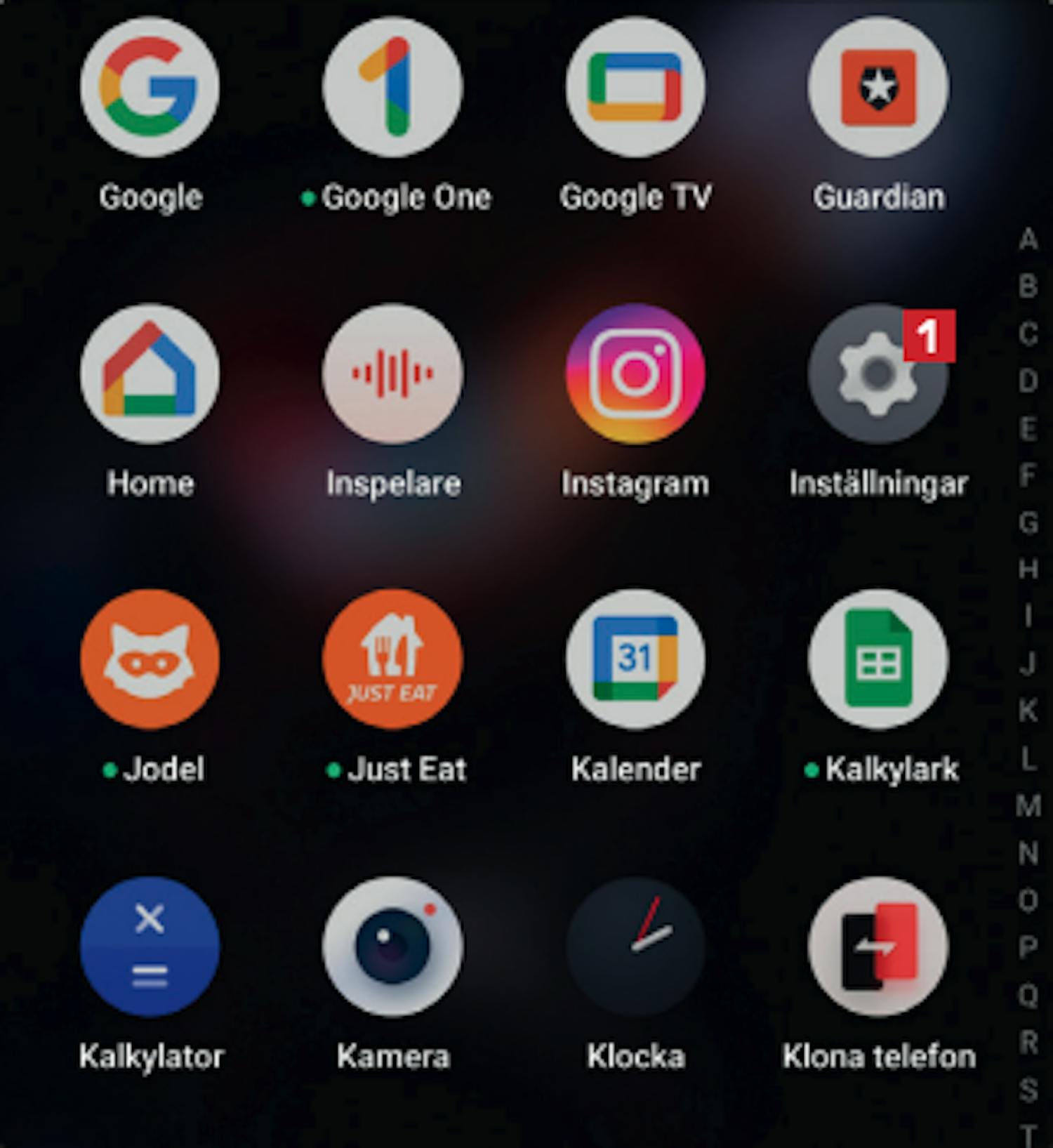Open Inställningar settings
This screenshot has height=1148, width=1053.
point(878,373)
